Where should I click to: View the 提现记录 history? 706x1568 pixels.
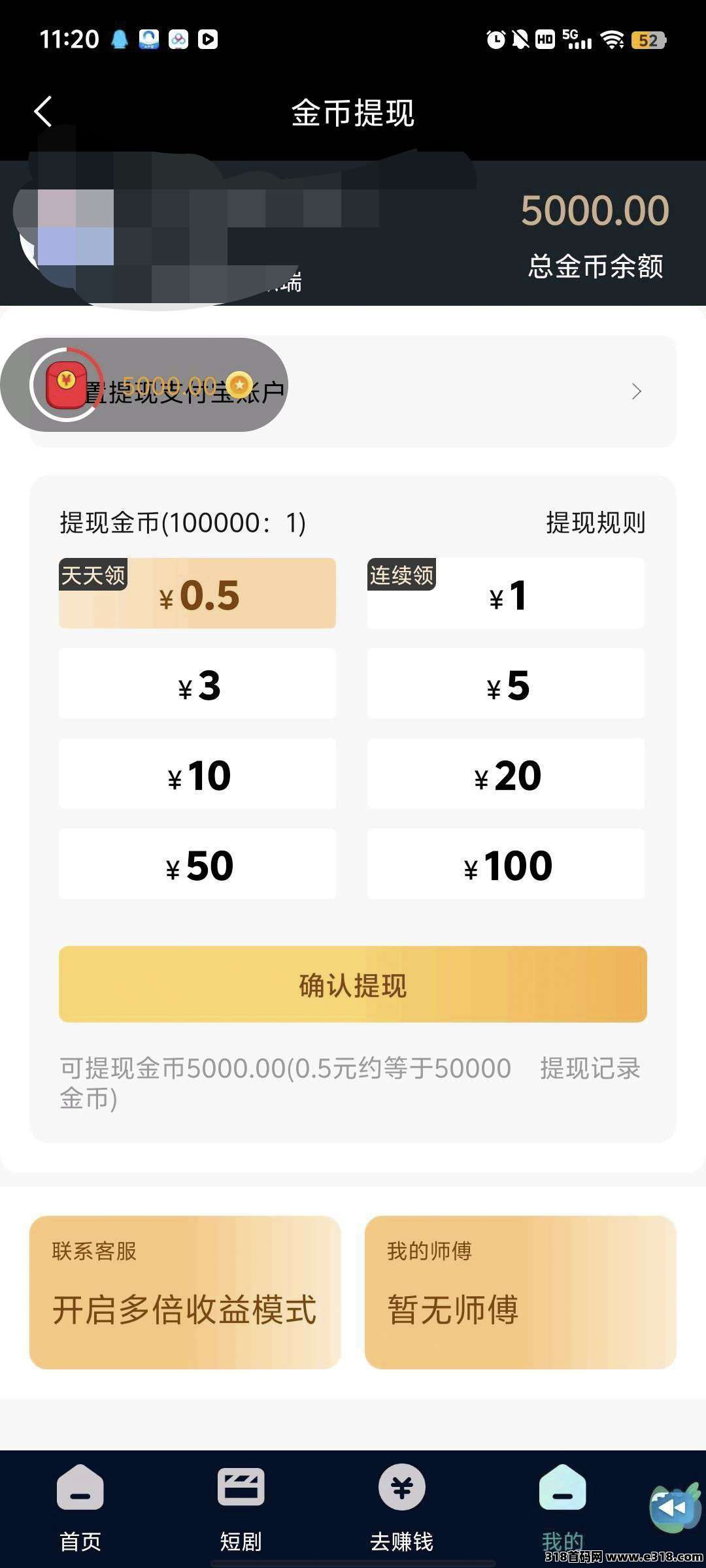[x=590, y=1069]
